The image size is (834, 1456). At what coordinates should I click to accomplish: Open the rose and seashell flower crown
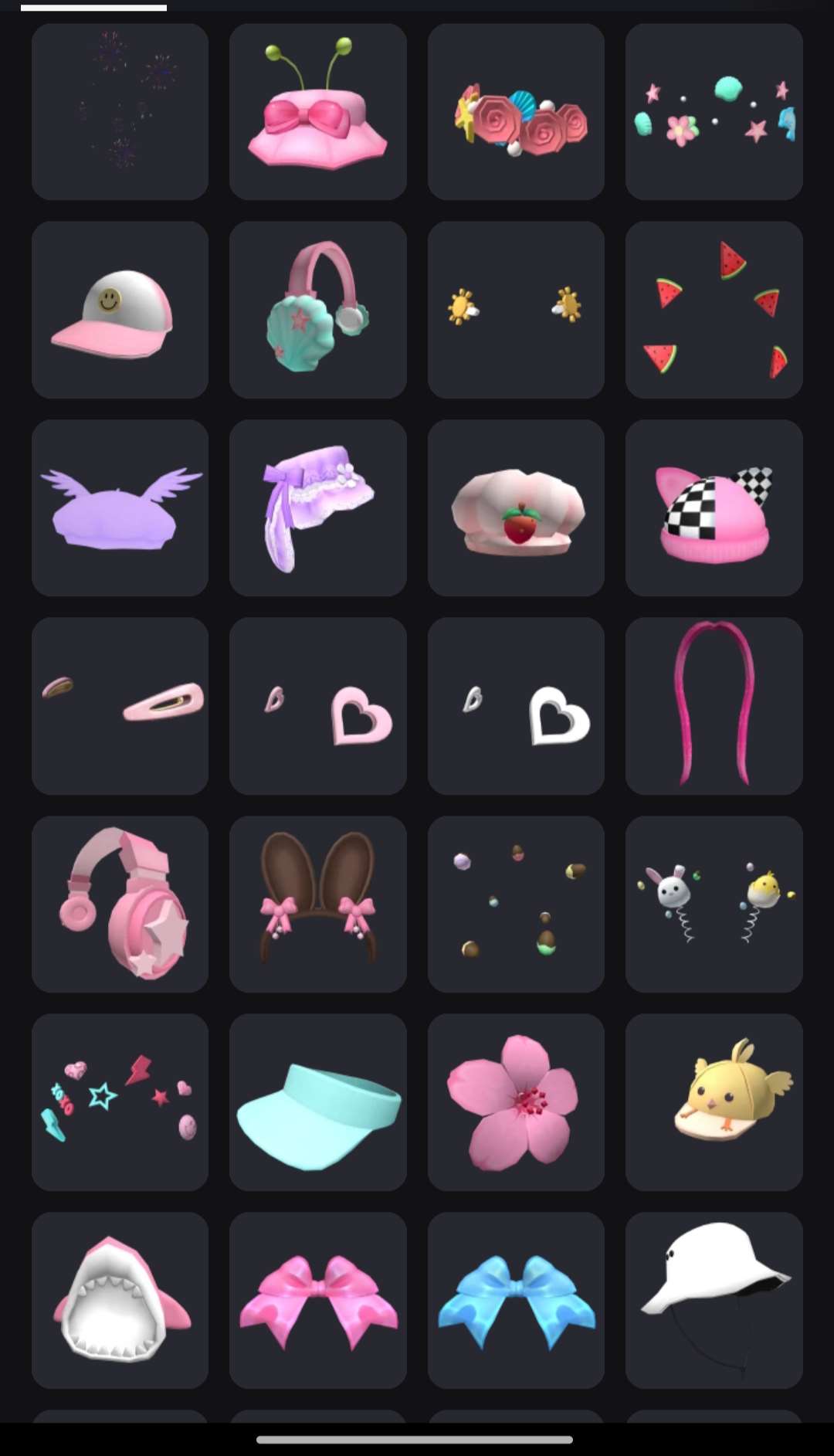coord(516,112)
